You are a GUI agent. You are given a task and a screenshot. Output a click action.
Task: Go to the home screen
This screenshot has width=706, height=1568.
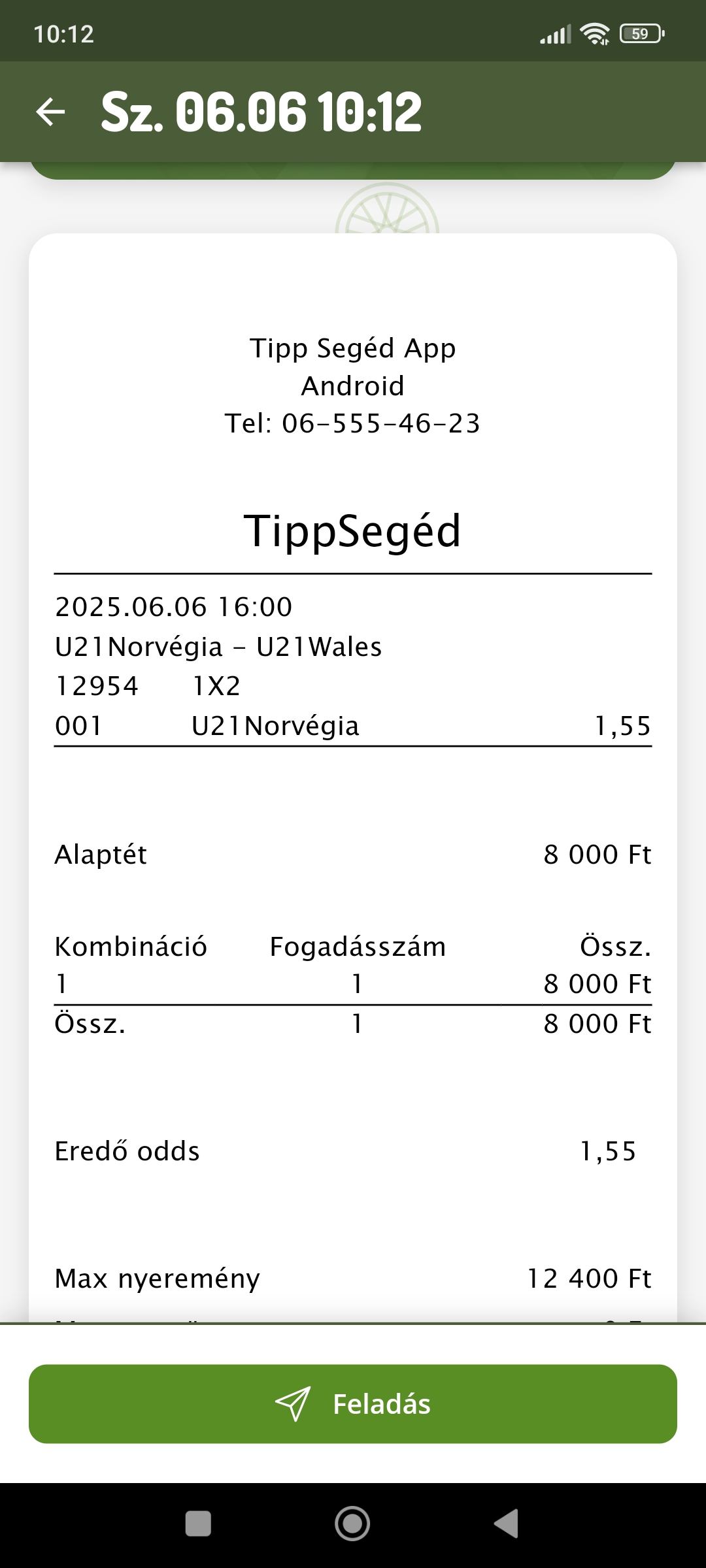tap(352, 1524)
